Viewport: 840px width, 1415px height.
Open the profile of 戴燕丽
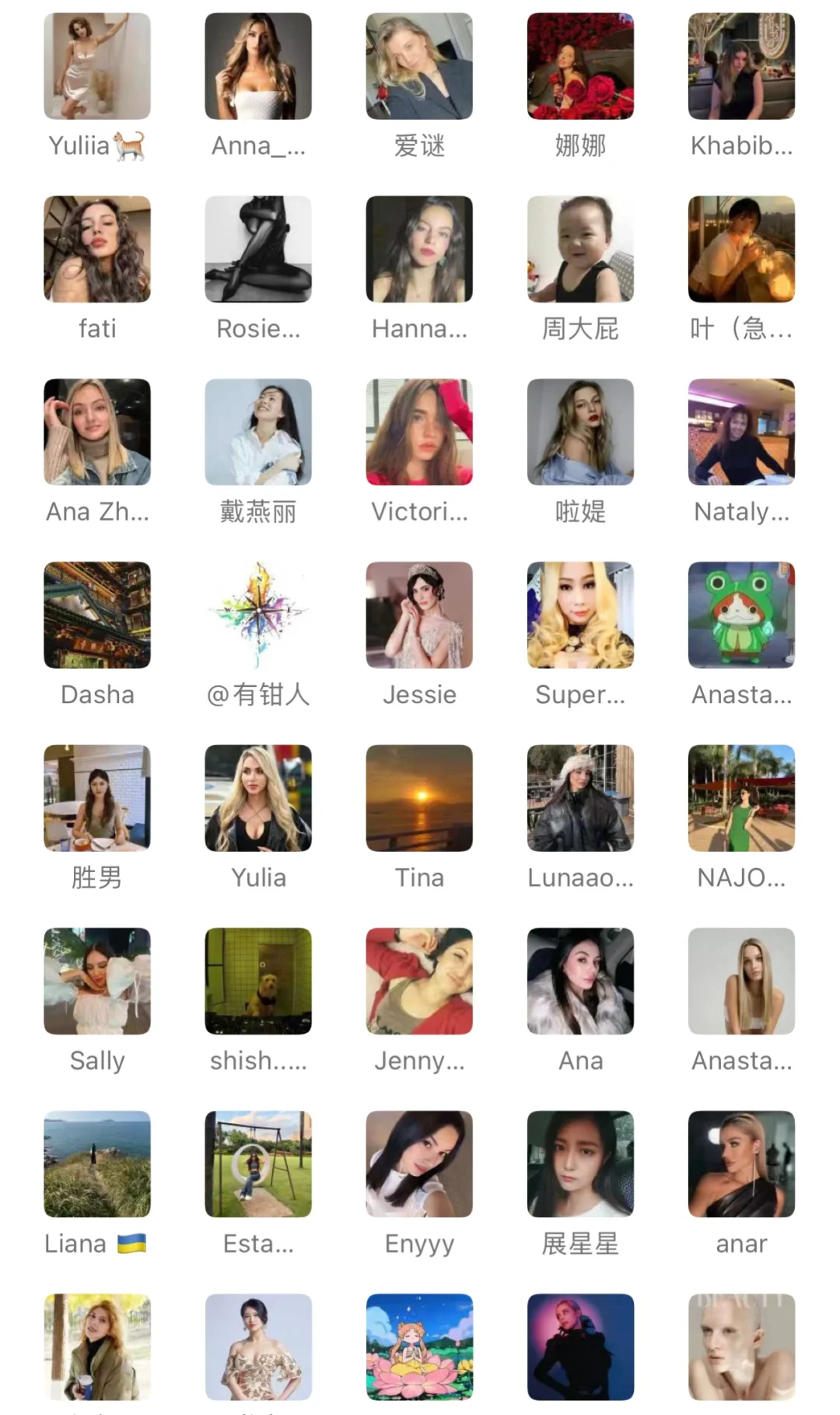tap(258, 432)
